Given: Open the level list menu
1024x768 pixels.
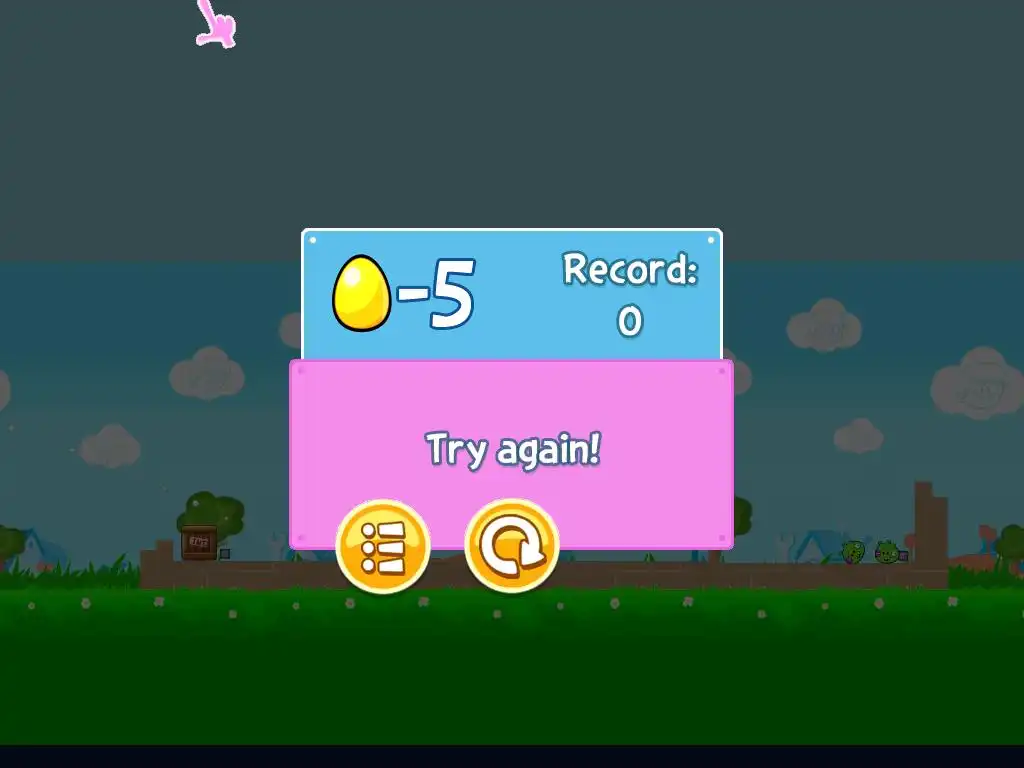Looking at the screenshot, I should [383, 546].
